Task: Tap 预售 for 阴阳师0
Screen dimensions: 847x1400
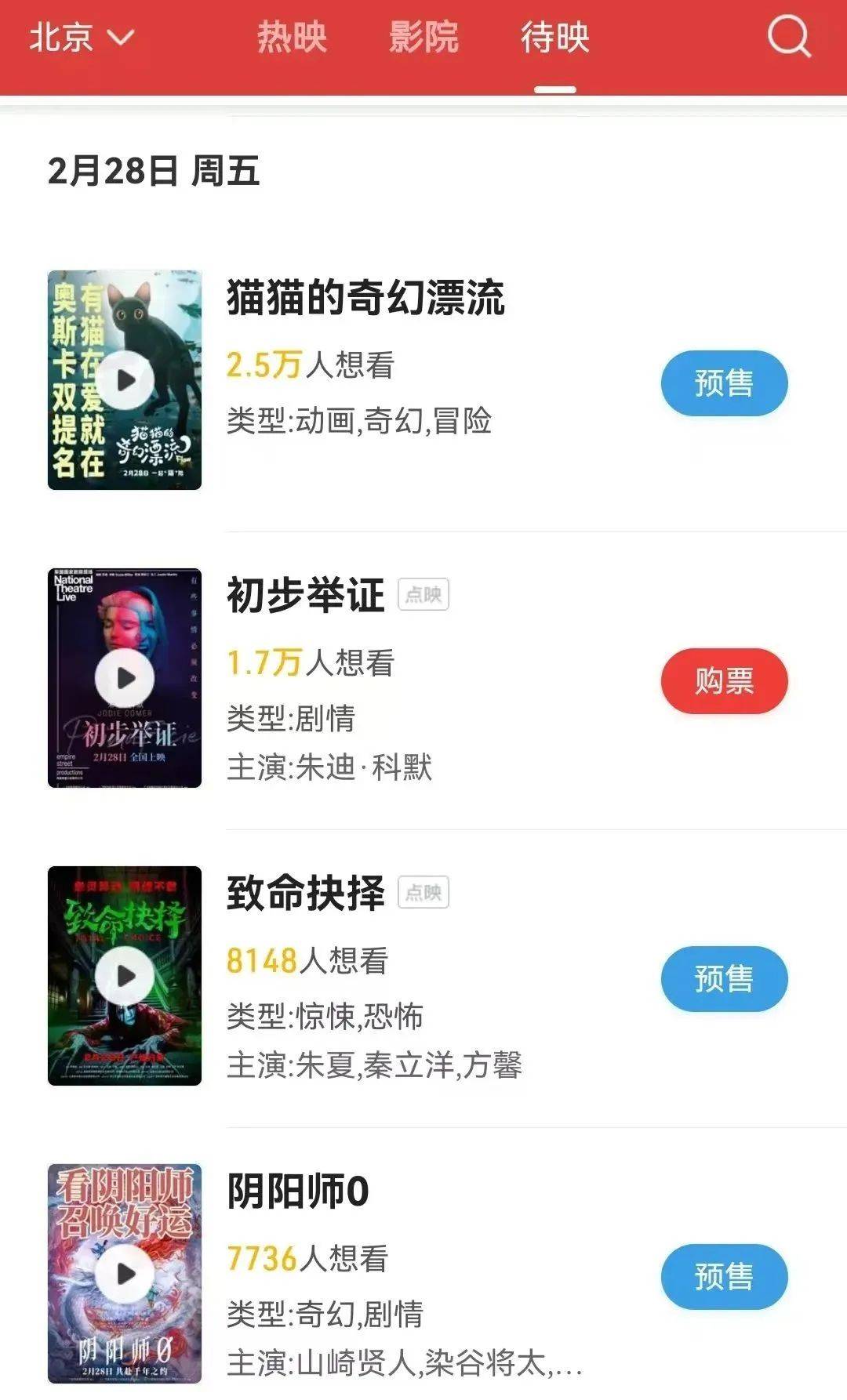Action: point(724,1276)
